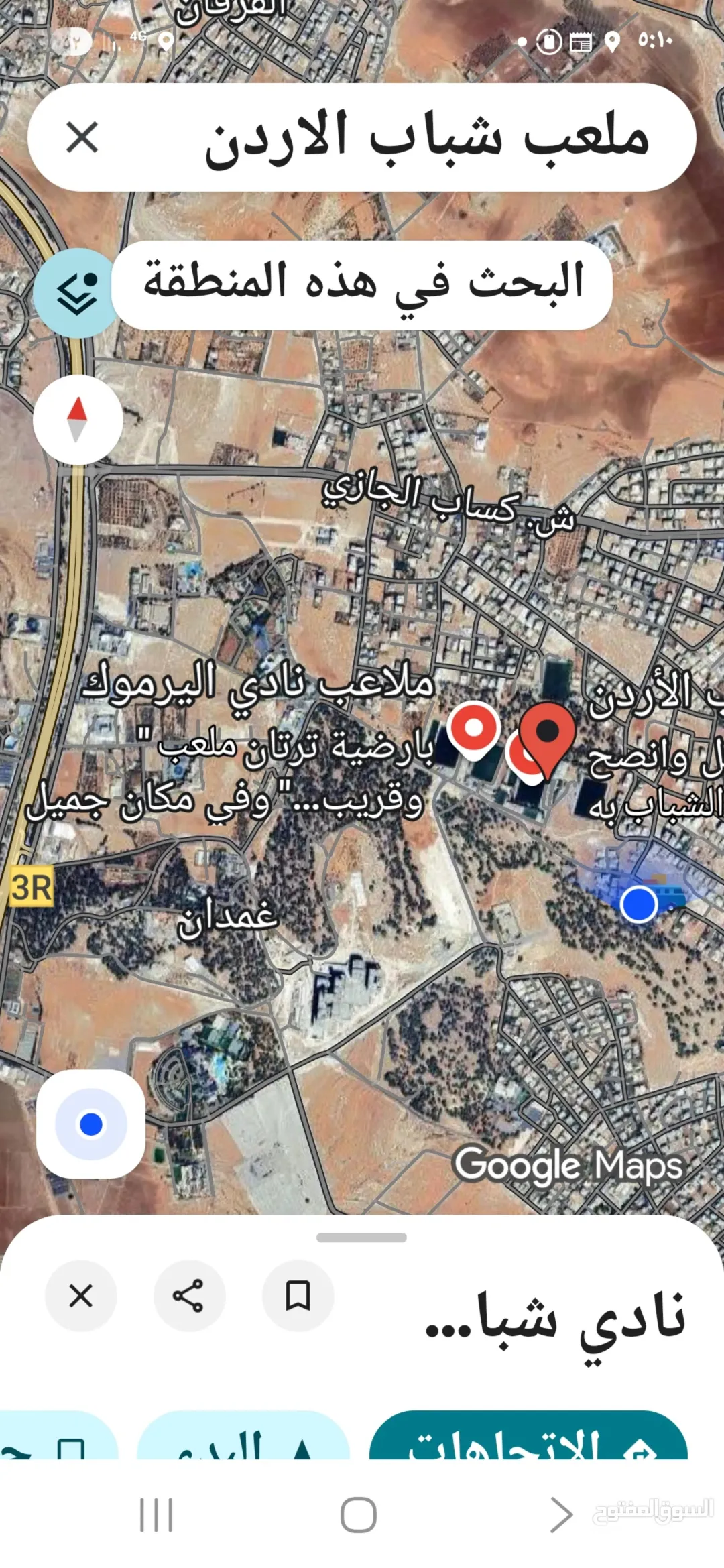Reset map orientation with the compass
The image size is (724, 1568).
(x=78, y=420)
